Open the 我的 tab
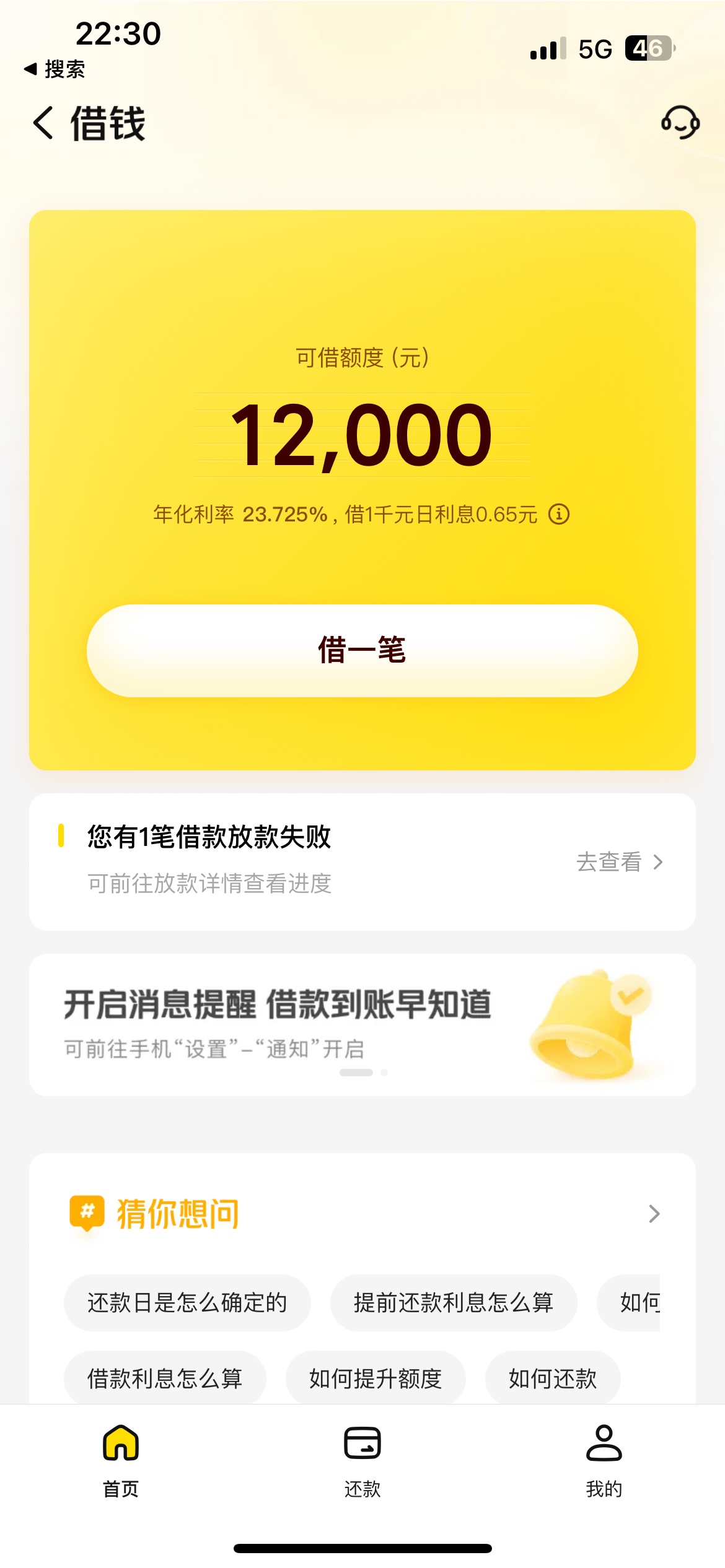Image resolution: width=725 pixels, height=1568 pixels. click(604, 1460)
